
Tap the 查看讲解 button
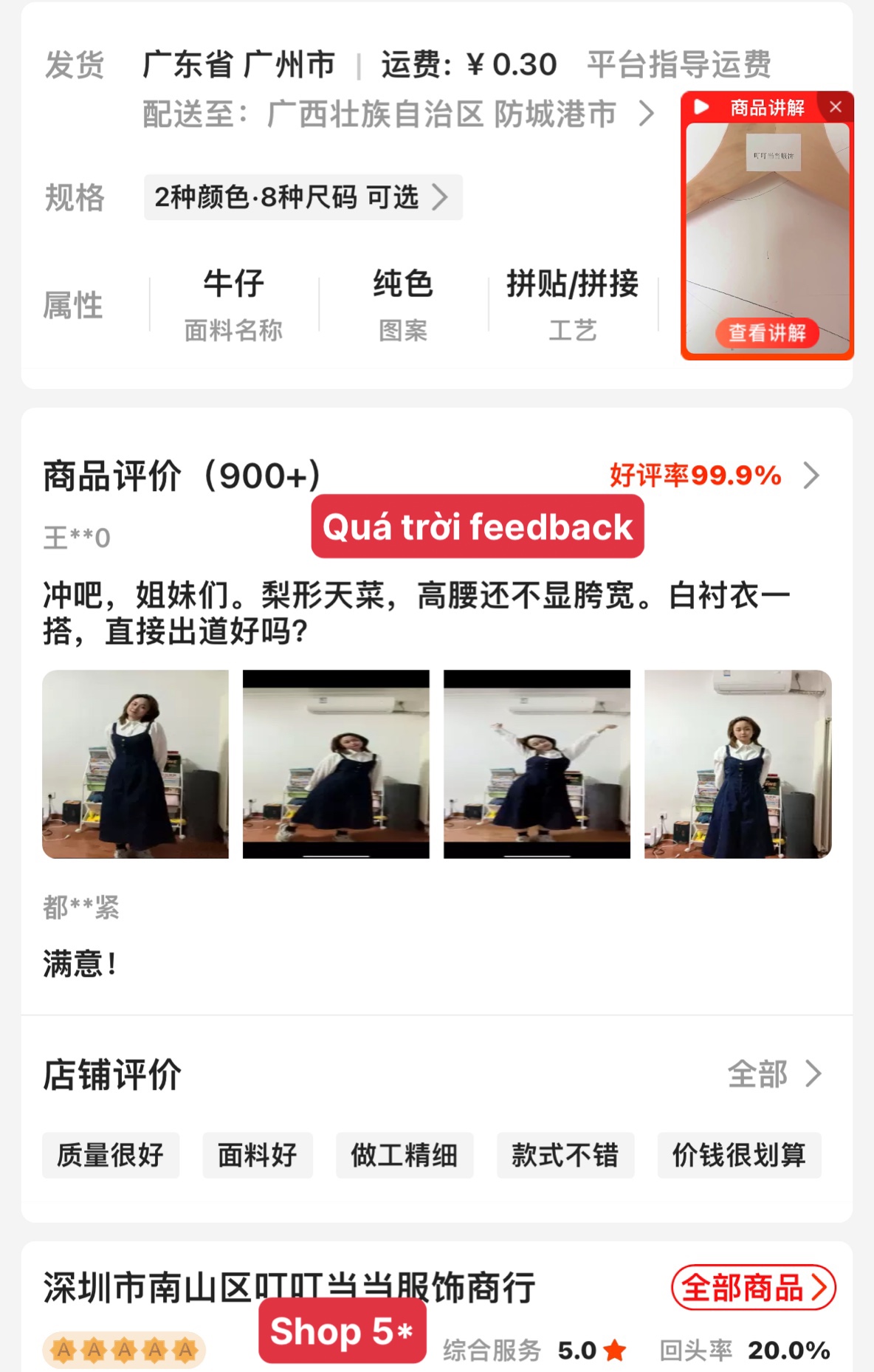pyautogui.click(x=767, y=333)
